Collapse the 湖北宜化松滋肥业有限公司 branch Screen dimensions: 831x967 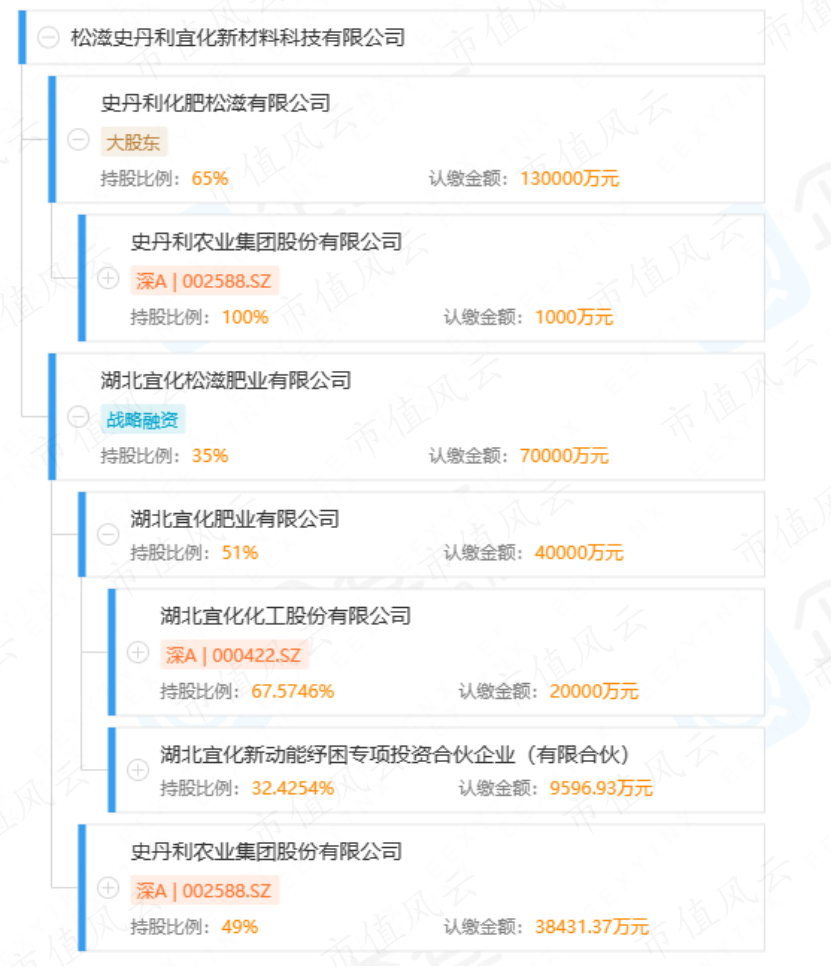click(78, 418)
